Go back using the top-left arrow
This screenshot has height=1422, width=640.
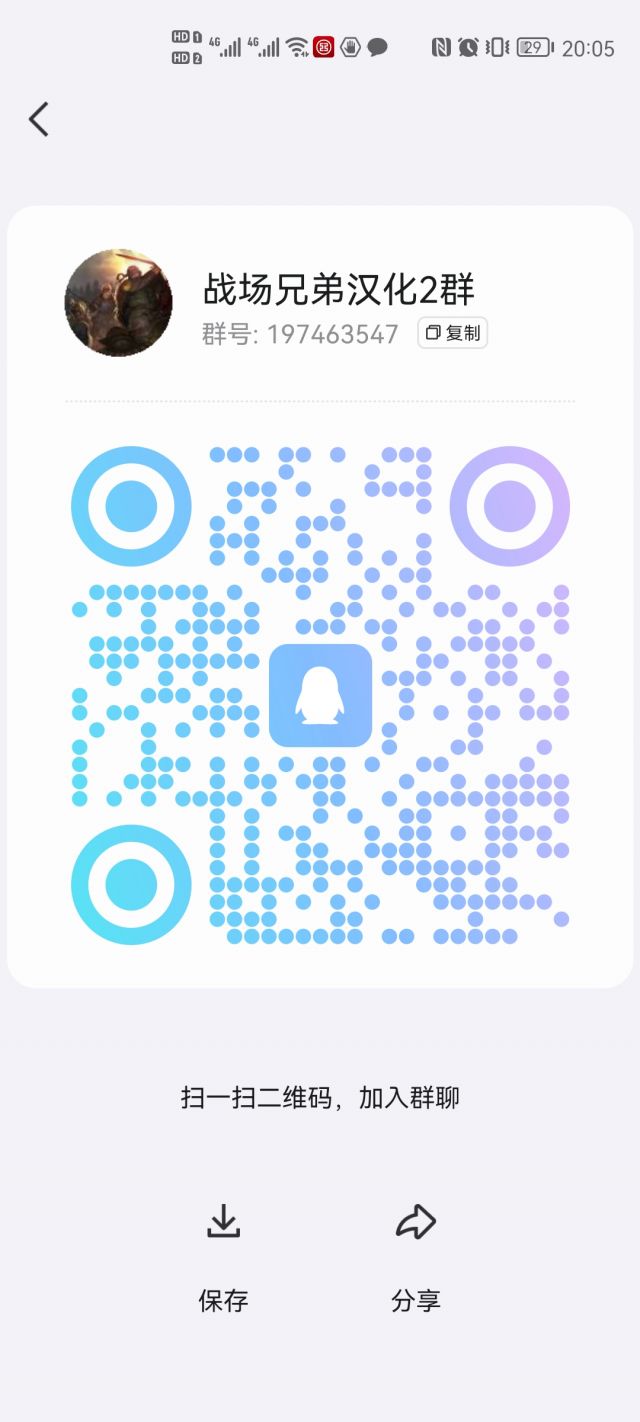click(39, 119)
